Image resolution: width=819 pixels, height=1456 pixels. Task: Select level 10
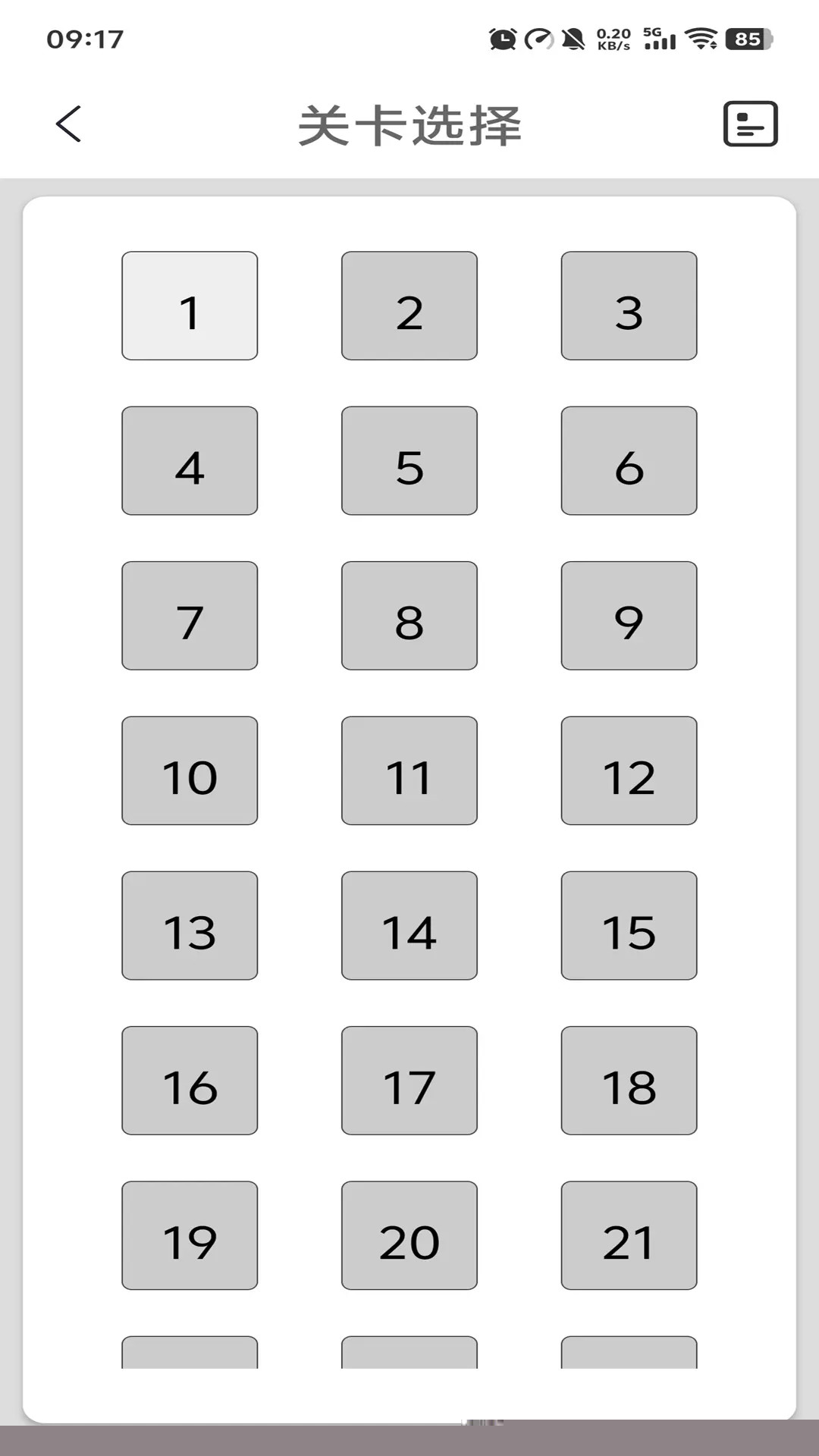190,770
